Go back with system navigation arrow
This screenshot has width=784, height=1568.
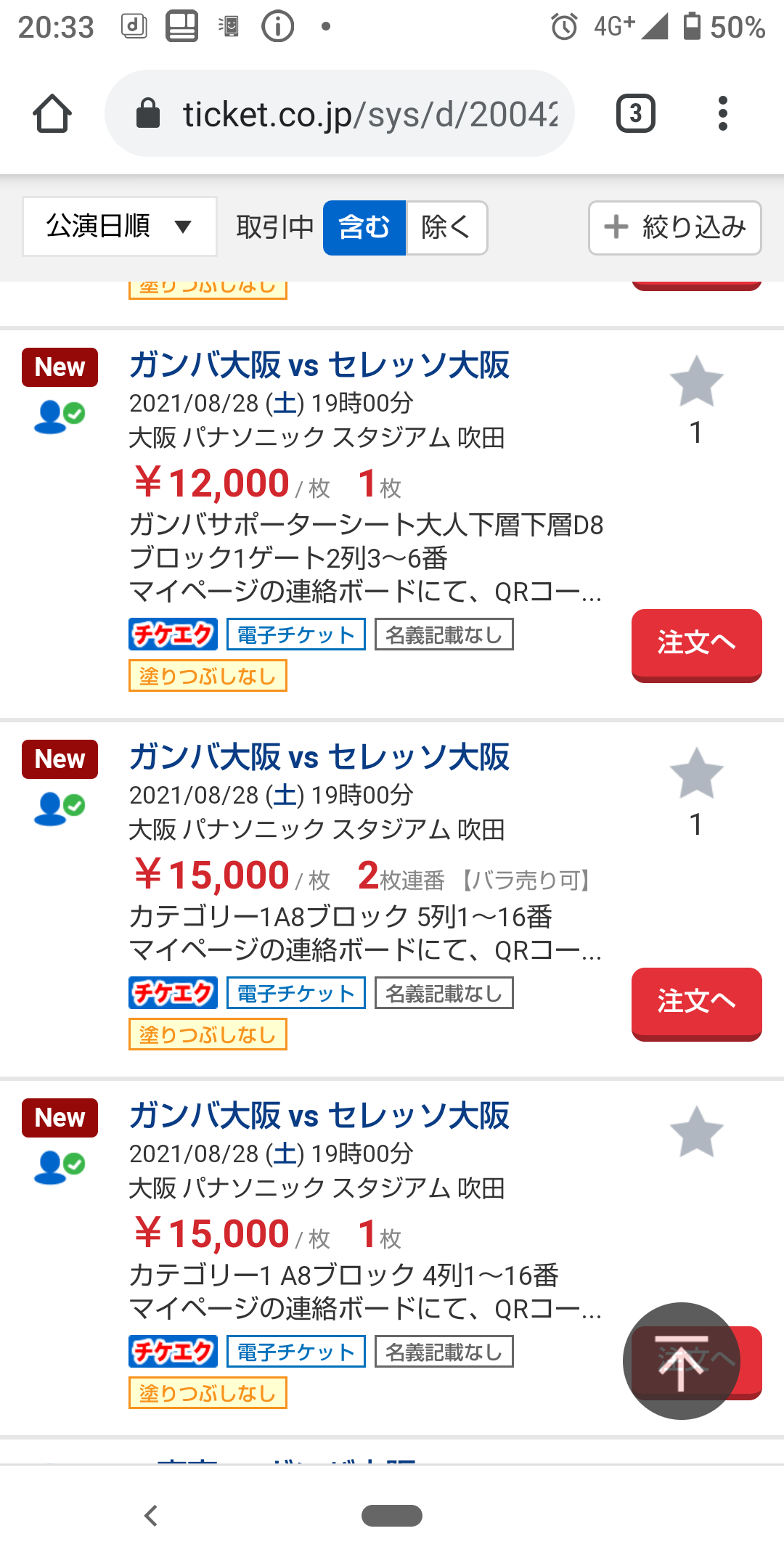[x=151, y=1516]
